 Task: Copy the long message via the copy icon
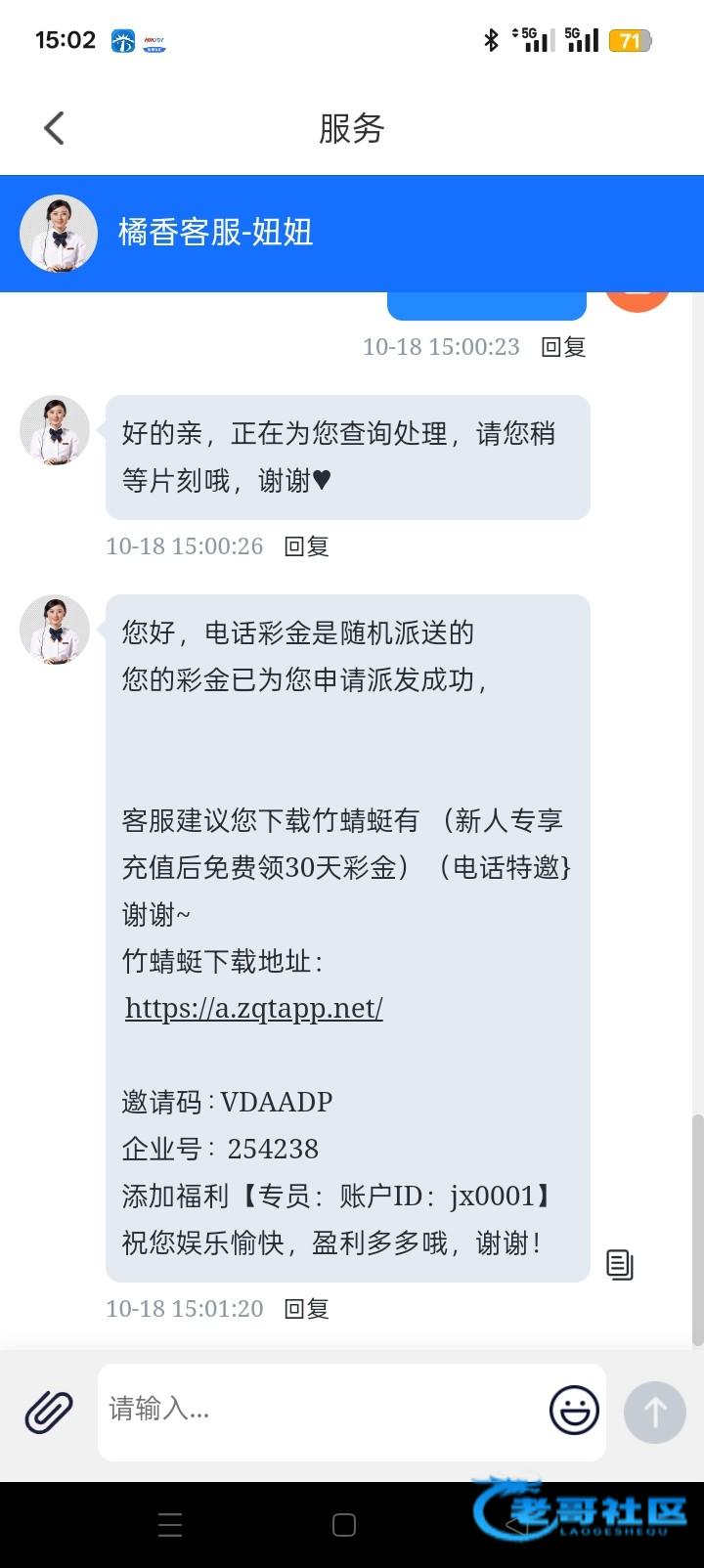click(x=620, y=1264)
